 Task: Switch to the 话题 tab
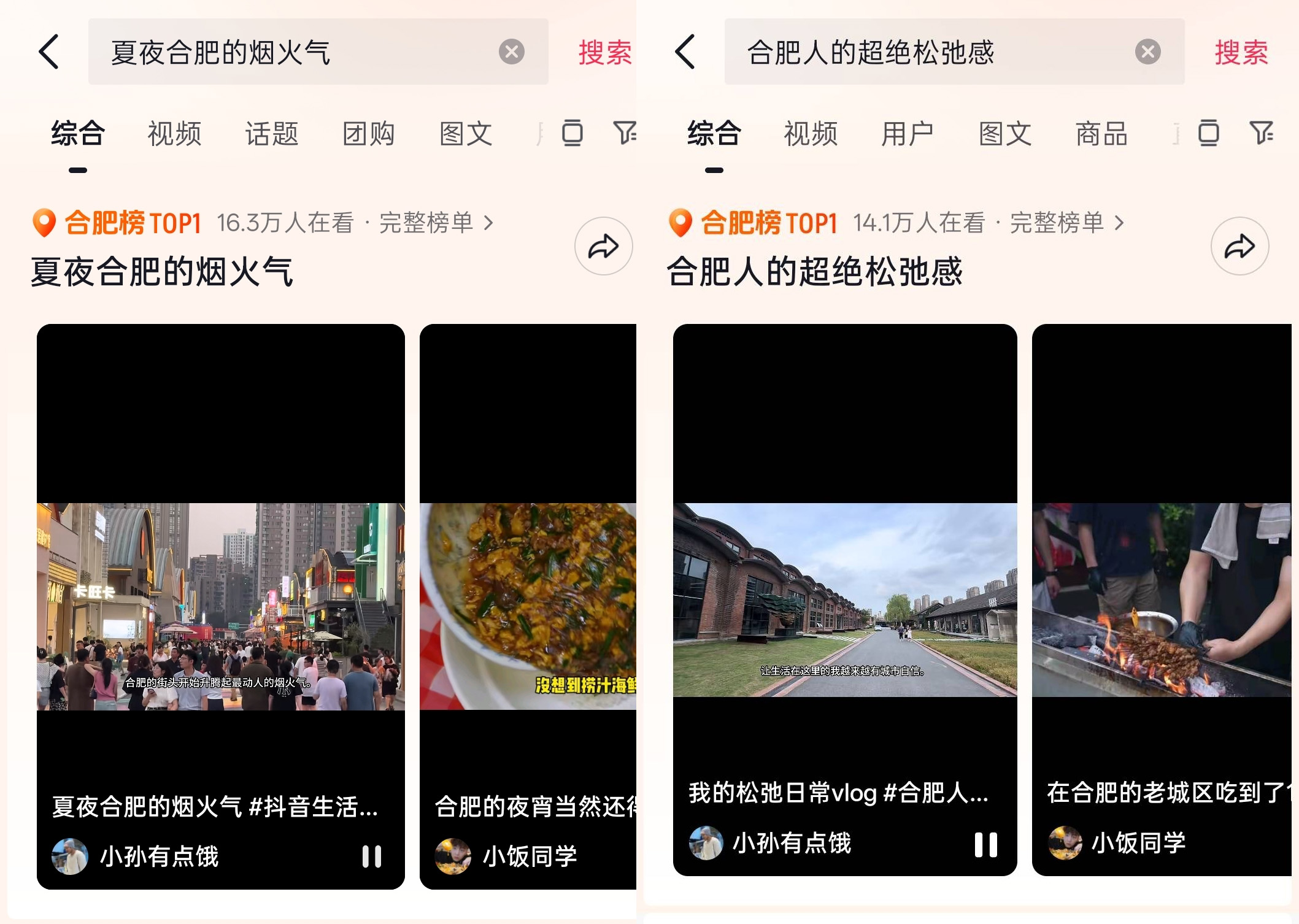[271, 134]
